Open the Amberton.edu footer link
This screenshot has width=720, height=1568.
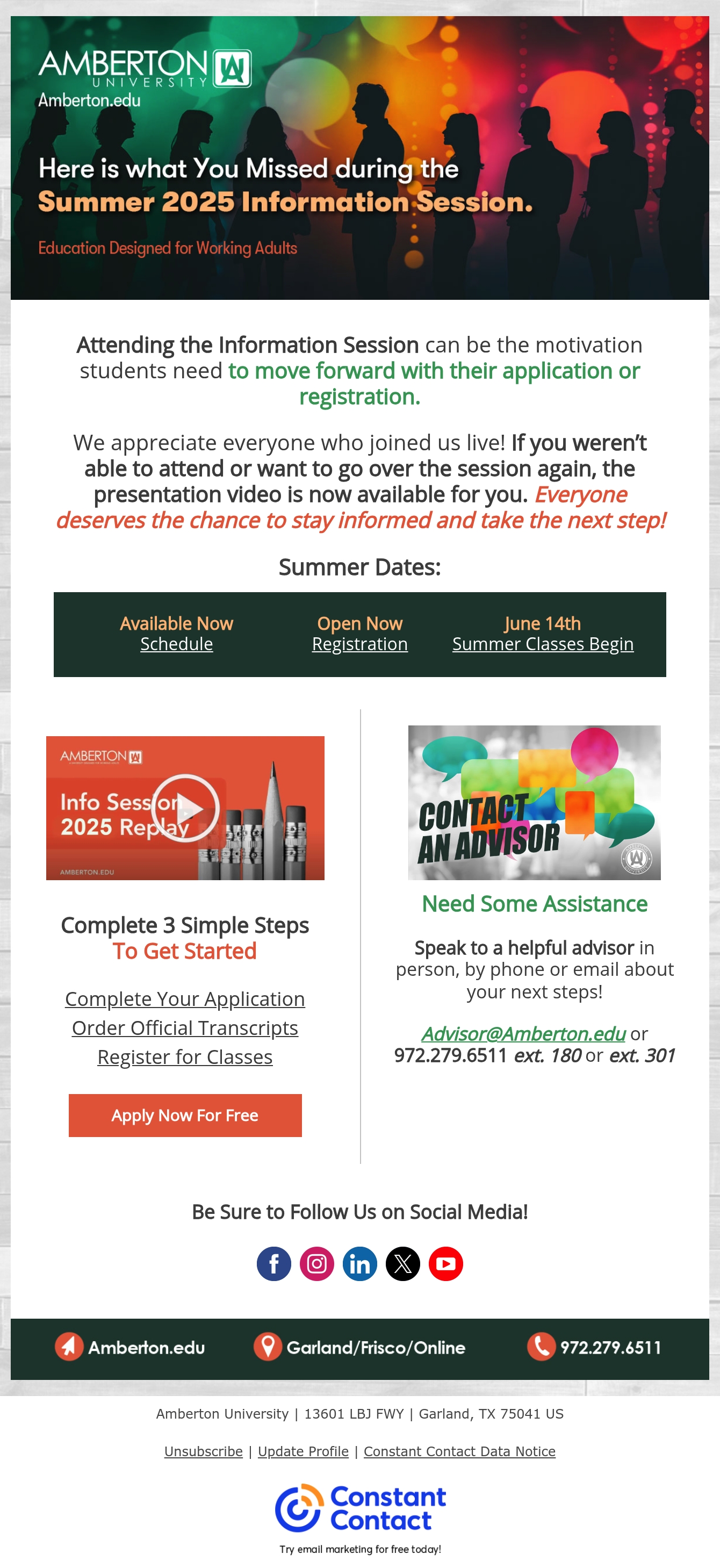click(x=129, y=1347)
